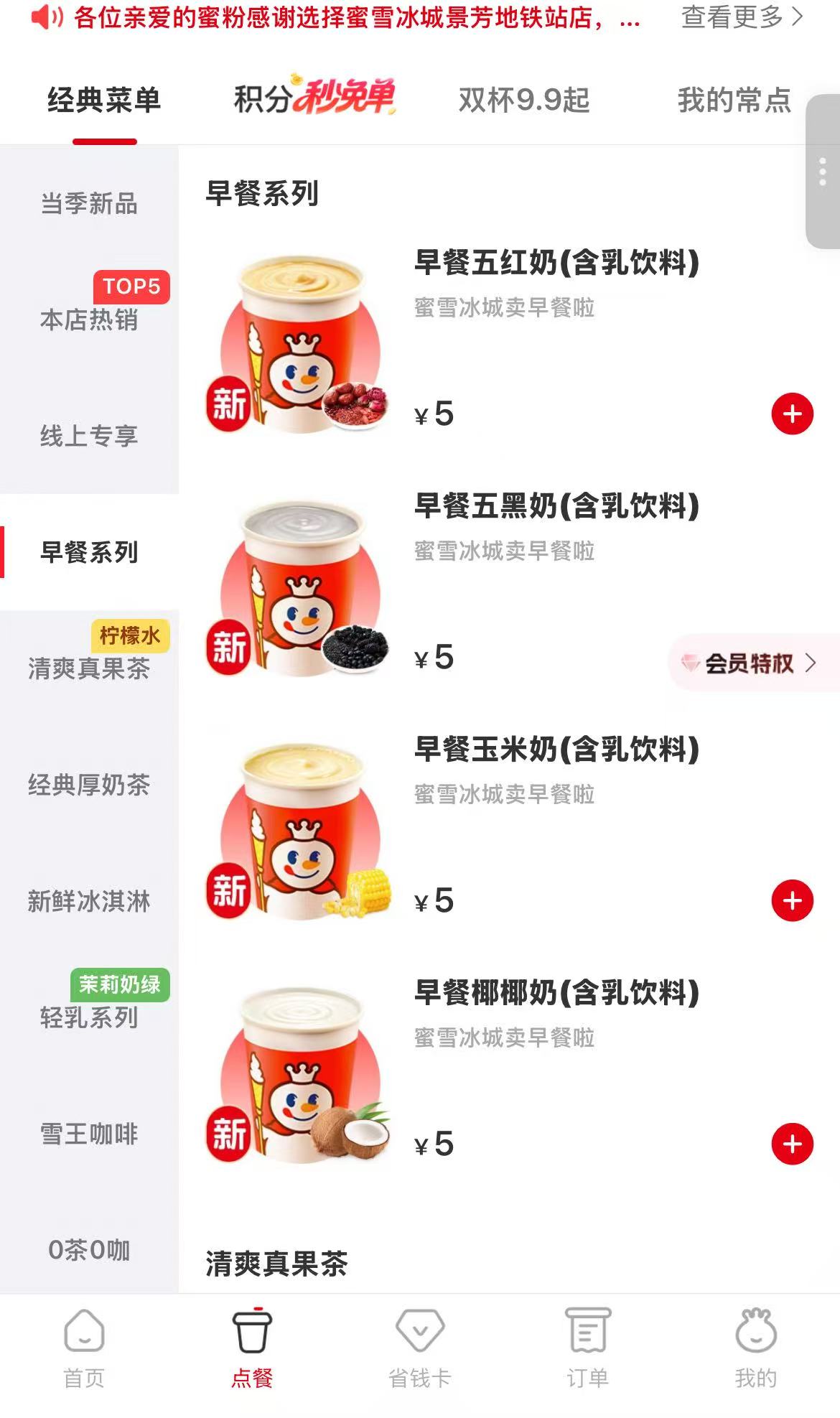Go to the 线上专享 category
The image size is (840, 1418).
[89, 436]
